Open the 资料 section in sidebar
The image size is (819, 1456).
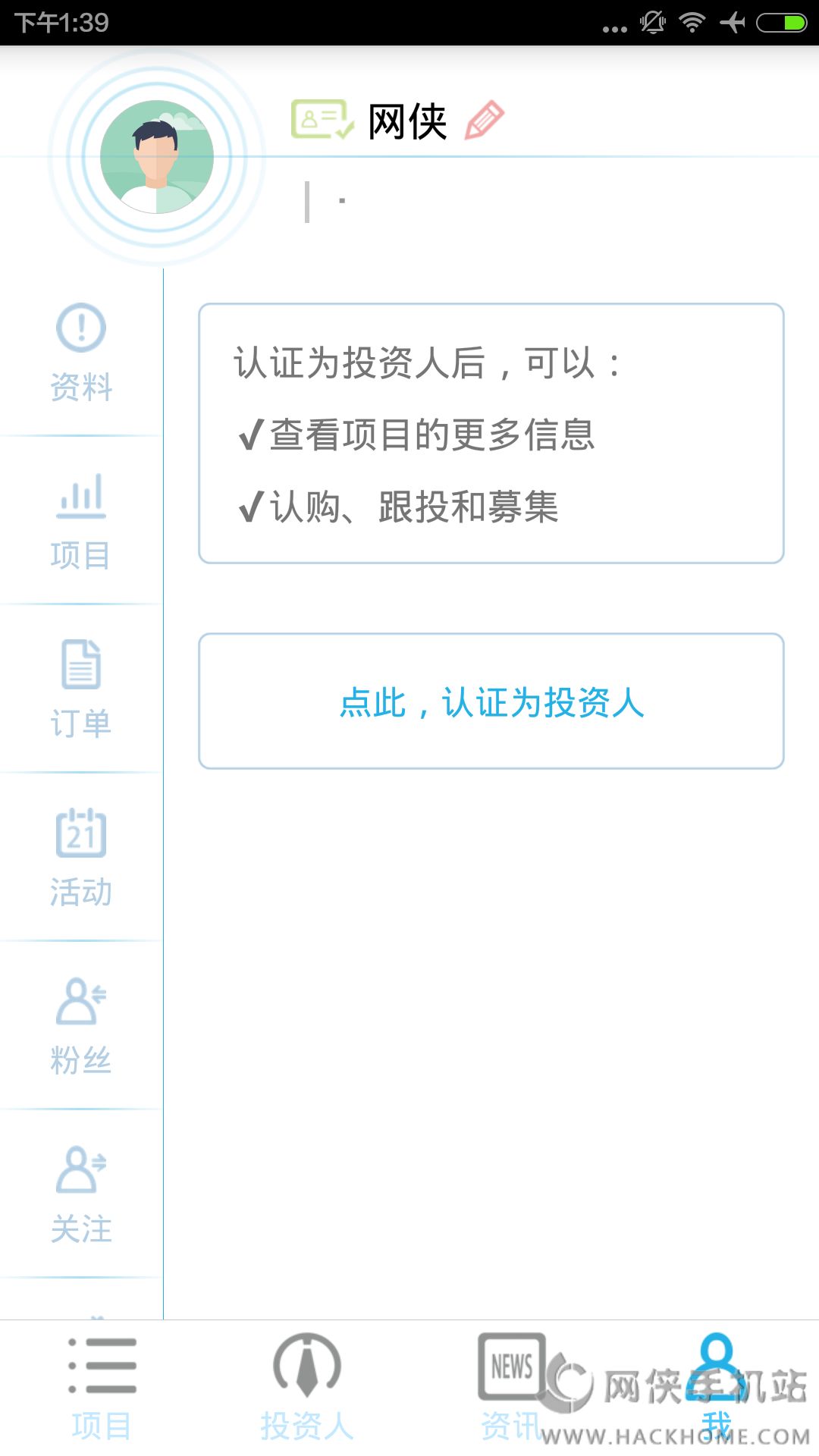pyautogui.click(x=81, y=353)
